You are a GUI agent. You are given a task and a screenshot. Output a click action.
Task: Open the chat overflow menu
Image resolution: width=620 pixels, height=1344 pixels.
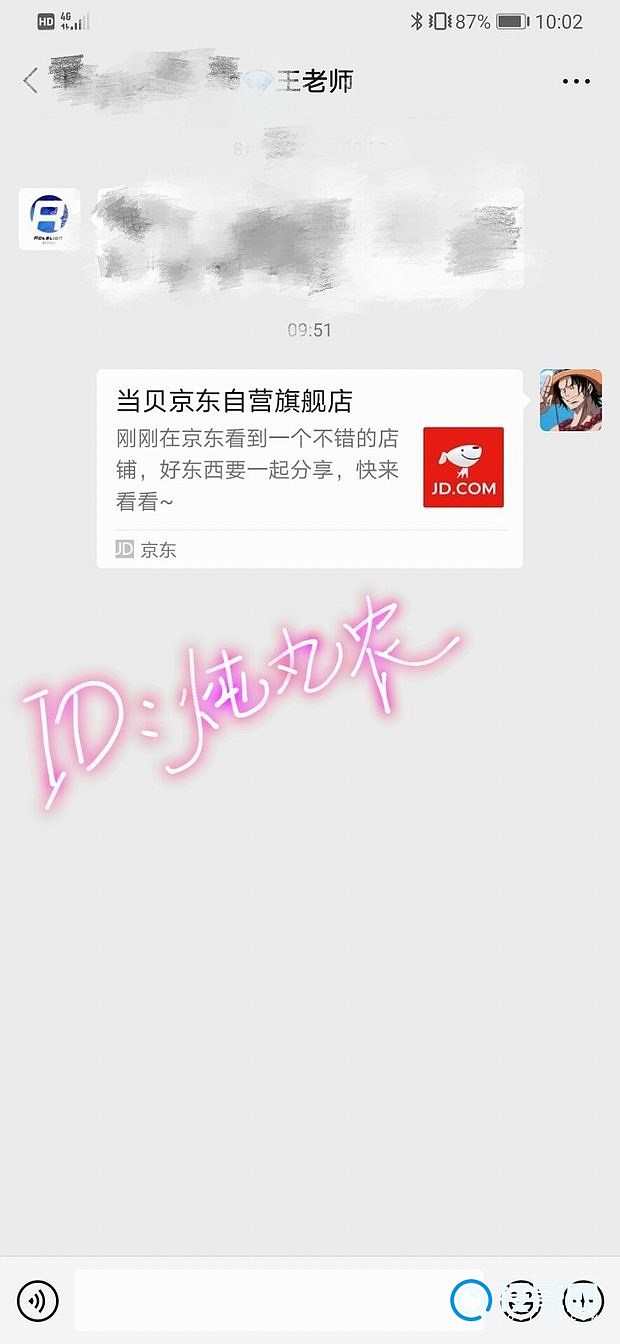point(576,81)
